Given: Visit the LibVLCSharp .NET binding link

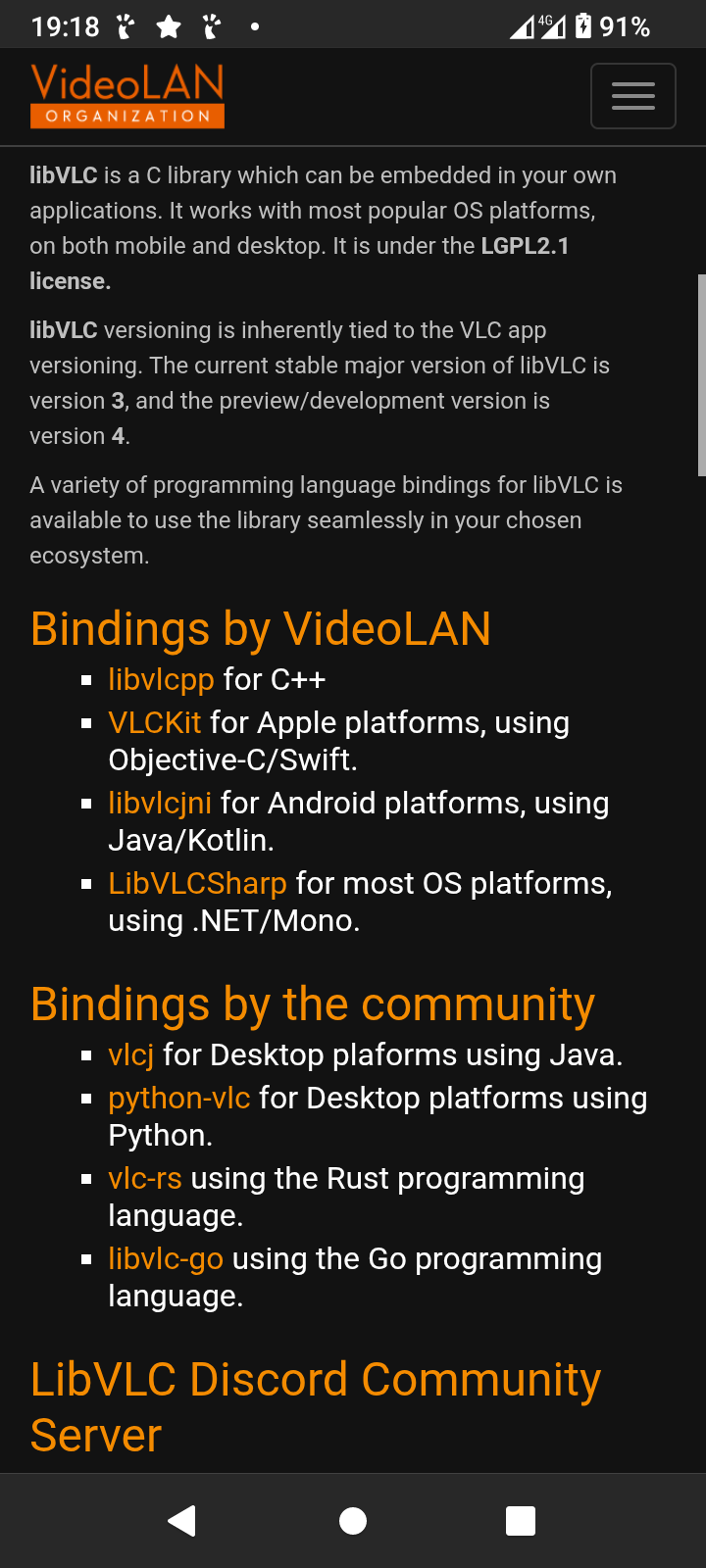Looking at the screenshot, I should [197, 883].
